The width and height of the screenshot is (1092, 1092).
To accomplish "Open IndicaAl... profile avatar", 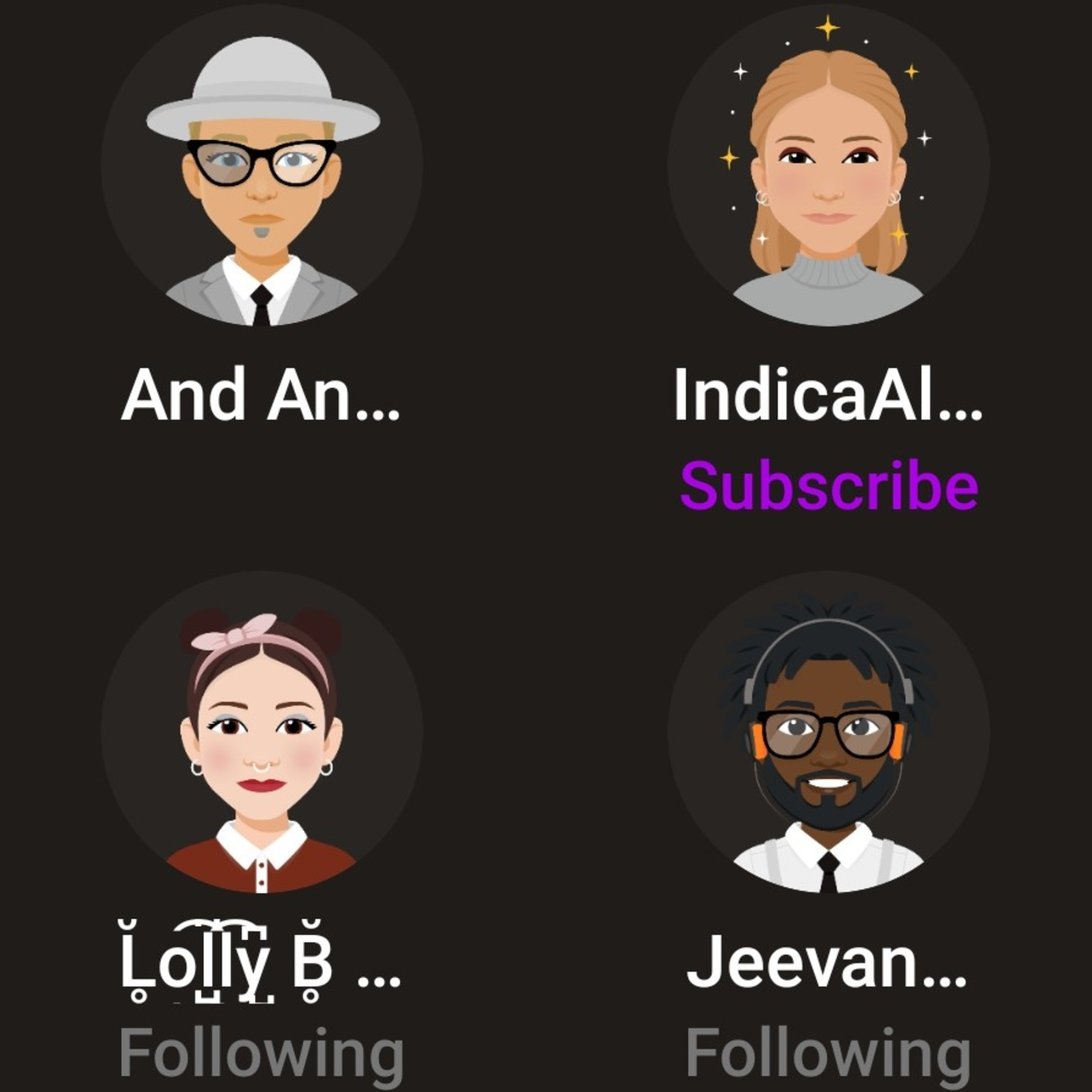I will point(828,165).
